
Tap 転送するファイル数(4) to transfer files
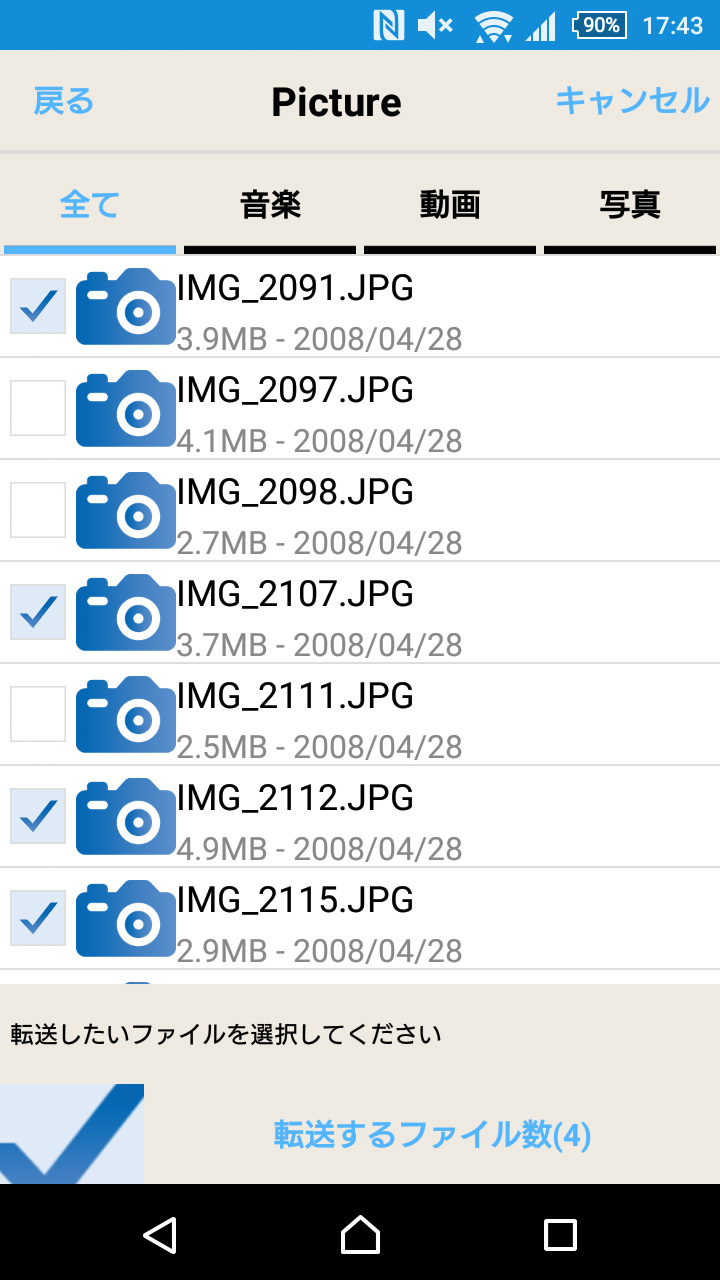432,1135
